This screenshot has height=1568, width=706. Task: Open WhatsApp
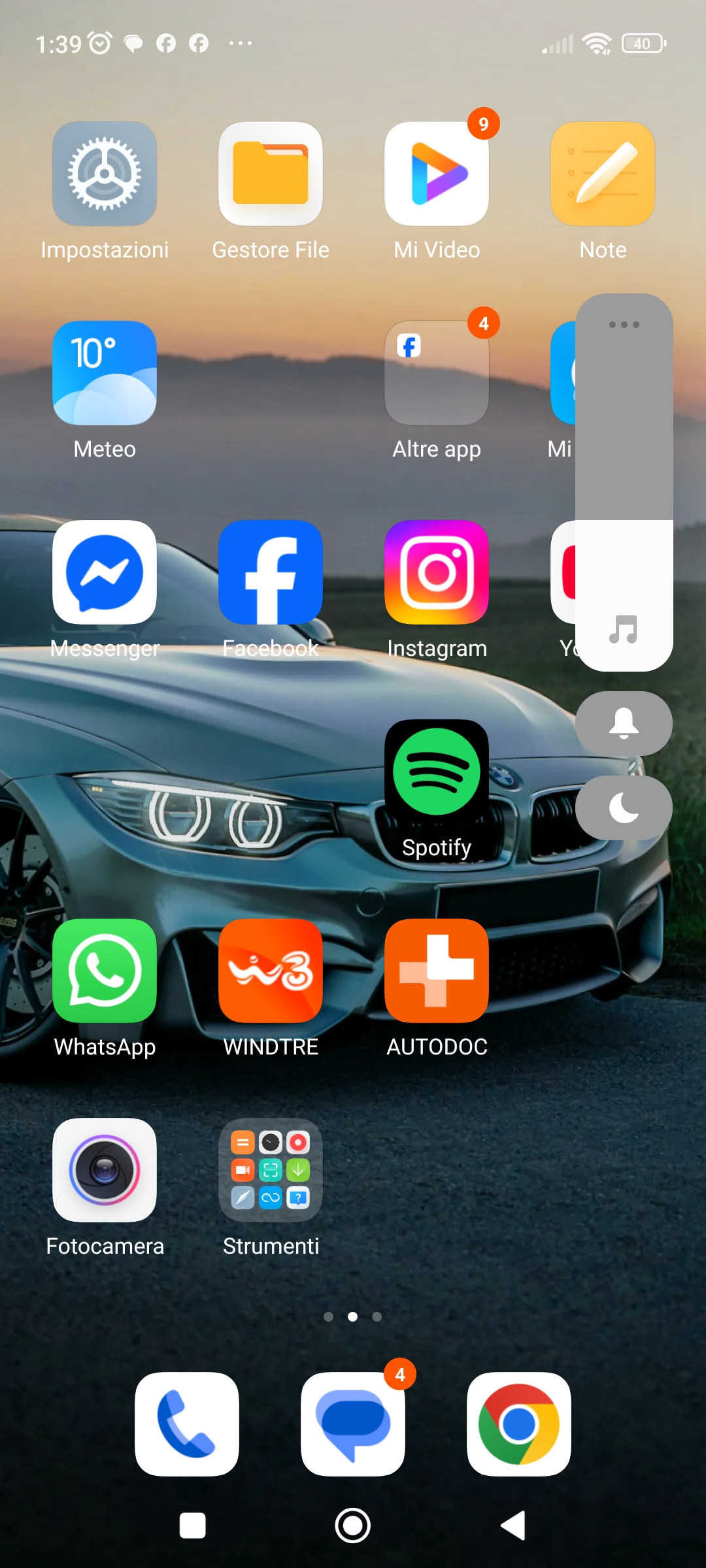(105, 971)
